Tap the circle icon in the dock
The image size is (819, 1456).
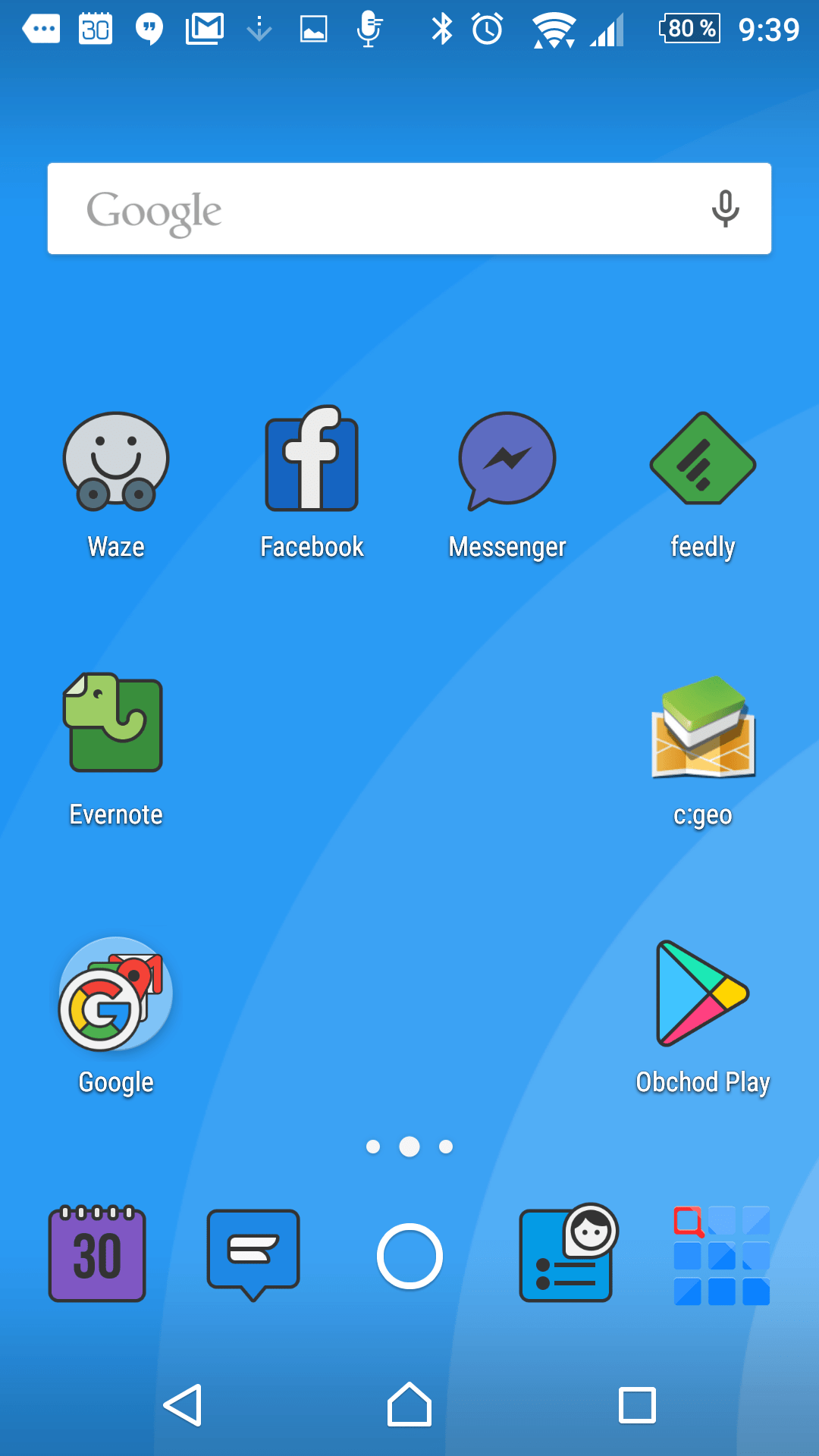point(409,1256)
